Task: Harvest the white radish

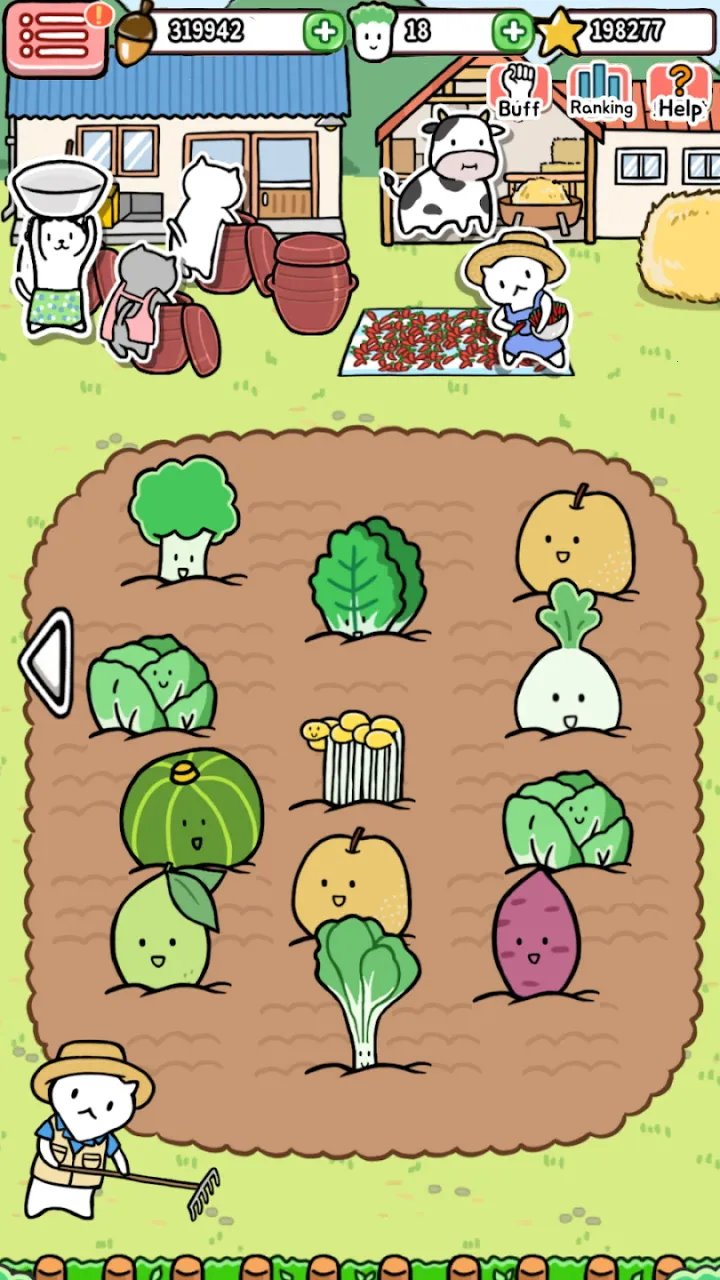Action: click(568, 670)
